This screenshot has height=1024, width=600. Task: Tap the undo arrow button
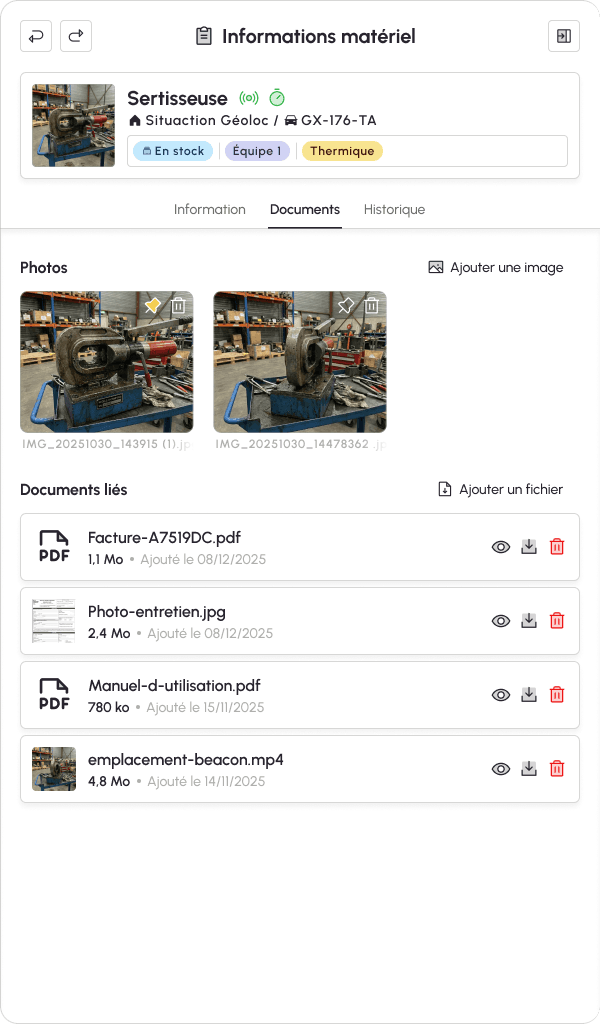(36, 36)
